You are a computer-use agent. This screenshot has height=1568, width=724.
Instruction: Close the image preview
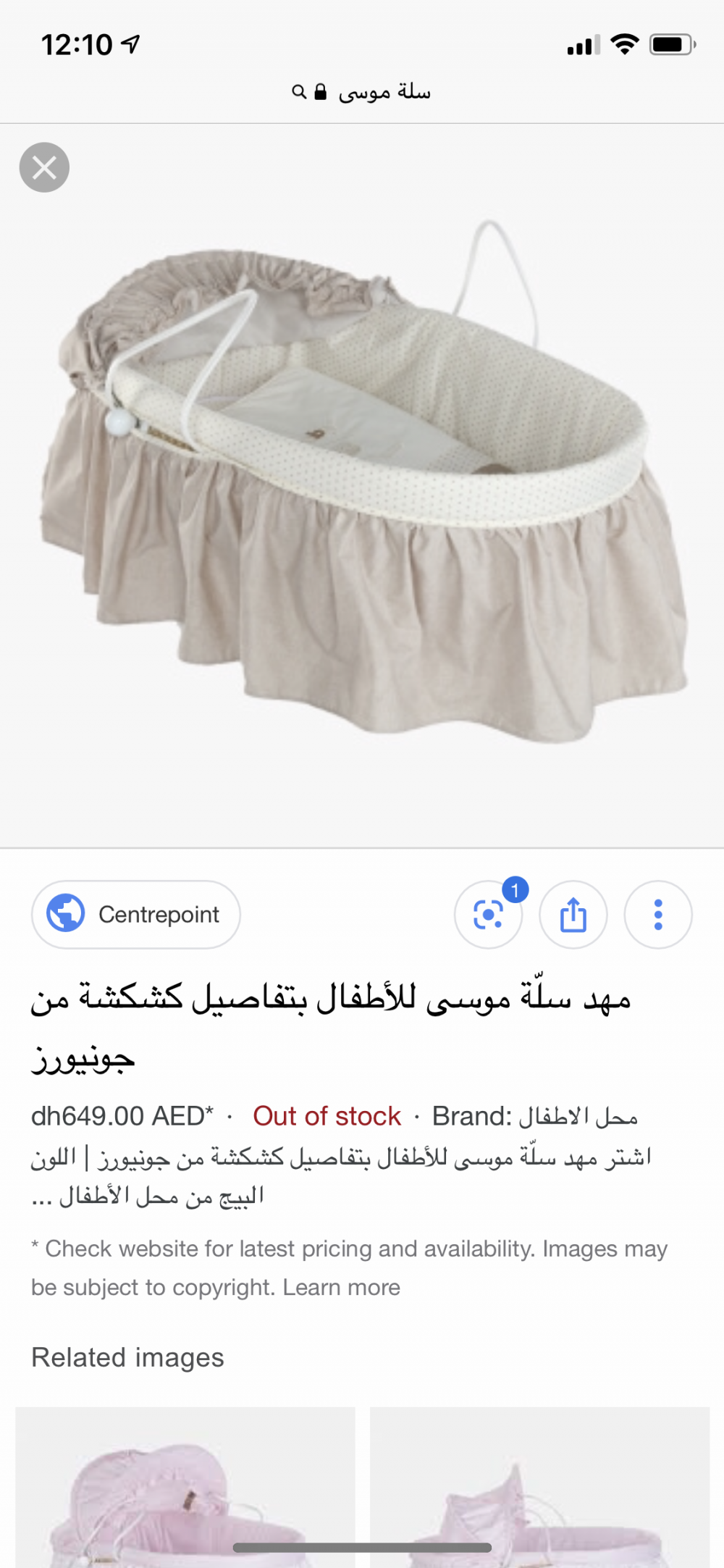pos(44,167)
